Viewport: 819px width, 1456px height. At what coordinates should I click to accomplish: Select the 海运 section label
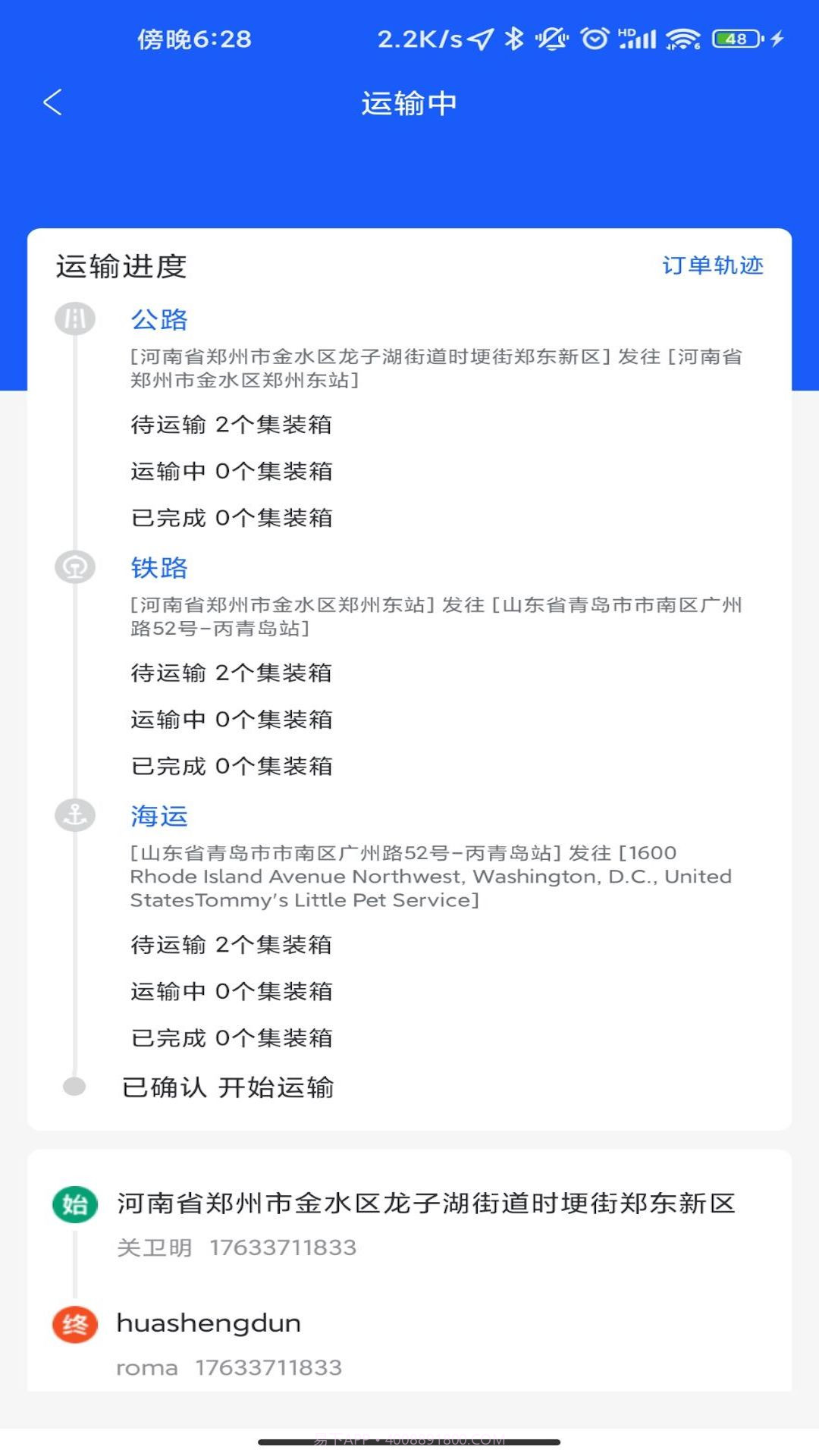coord(160,816)
